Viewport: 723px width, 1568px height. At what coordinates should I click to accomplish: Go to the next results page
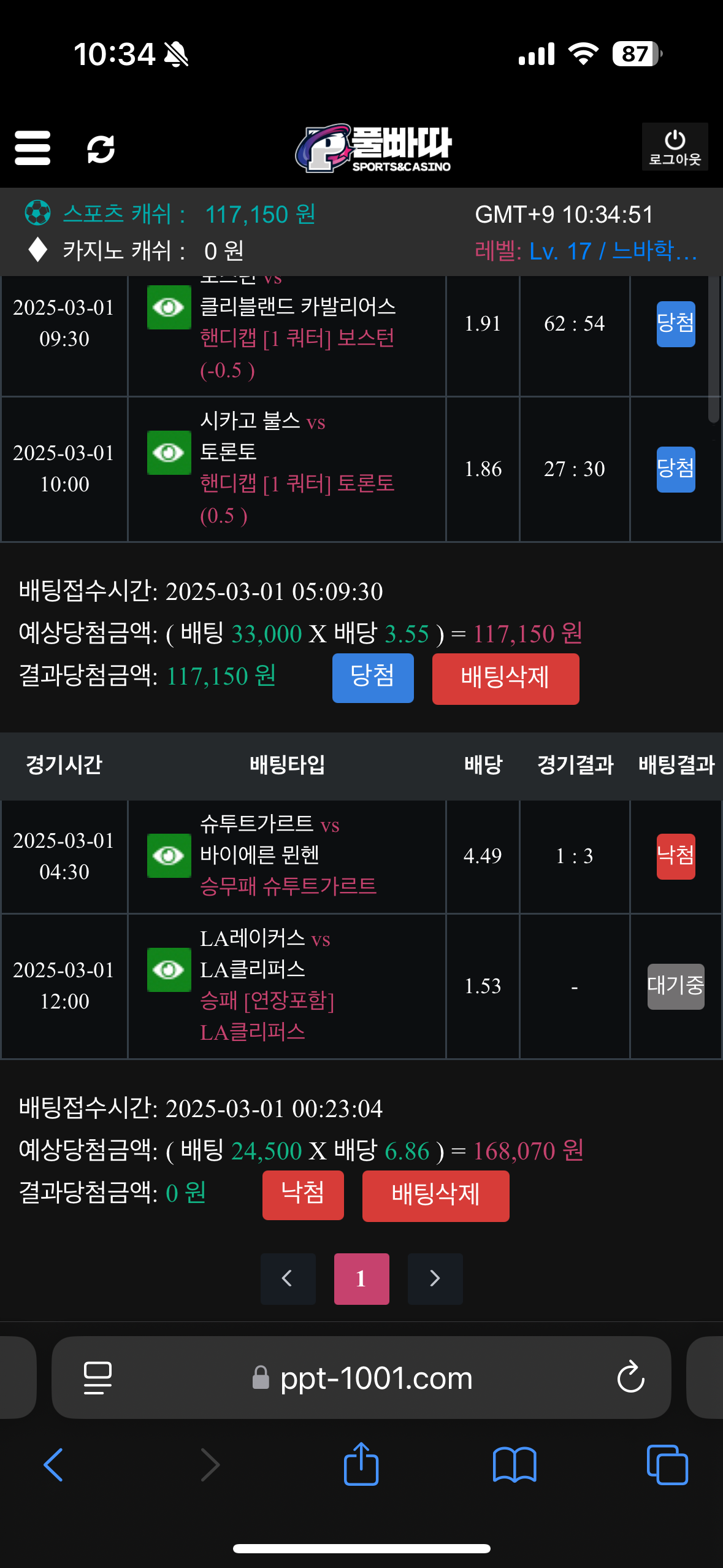435,1278
